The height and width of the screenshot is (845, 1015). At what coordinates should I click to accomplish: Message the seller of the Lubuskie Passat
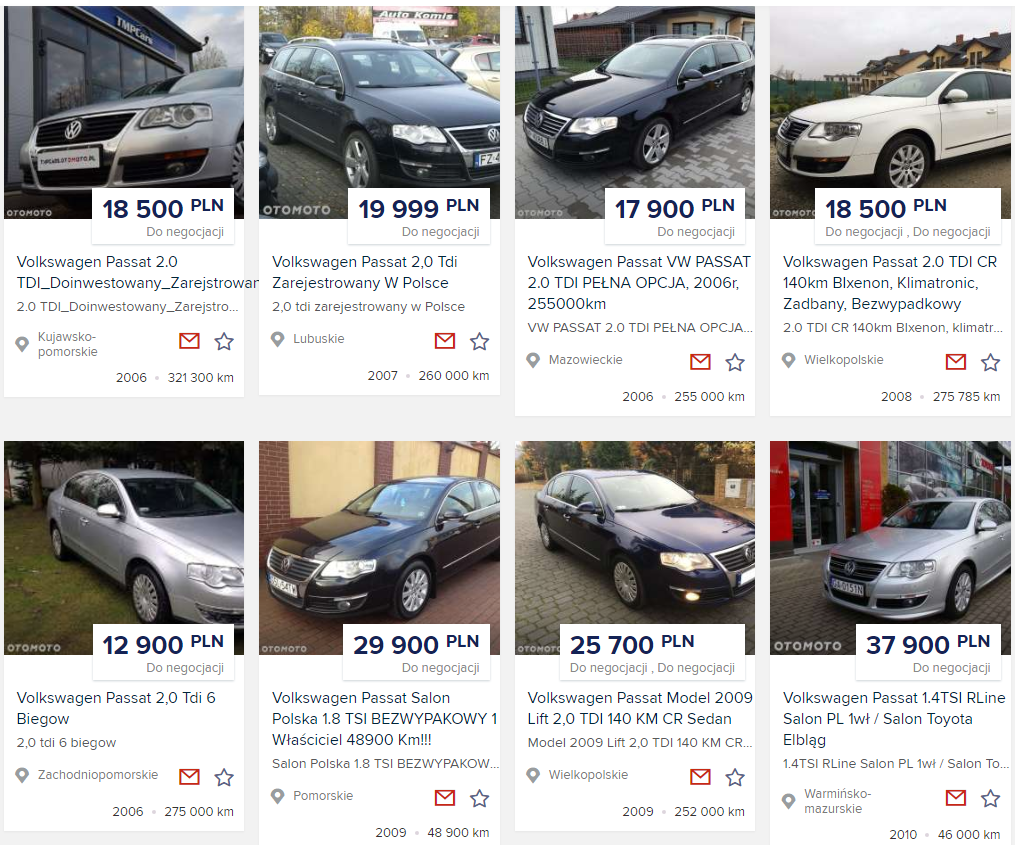(x=445, y=341)
